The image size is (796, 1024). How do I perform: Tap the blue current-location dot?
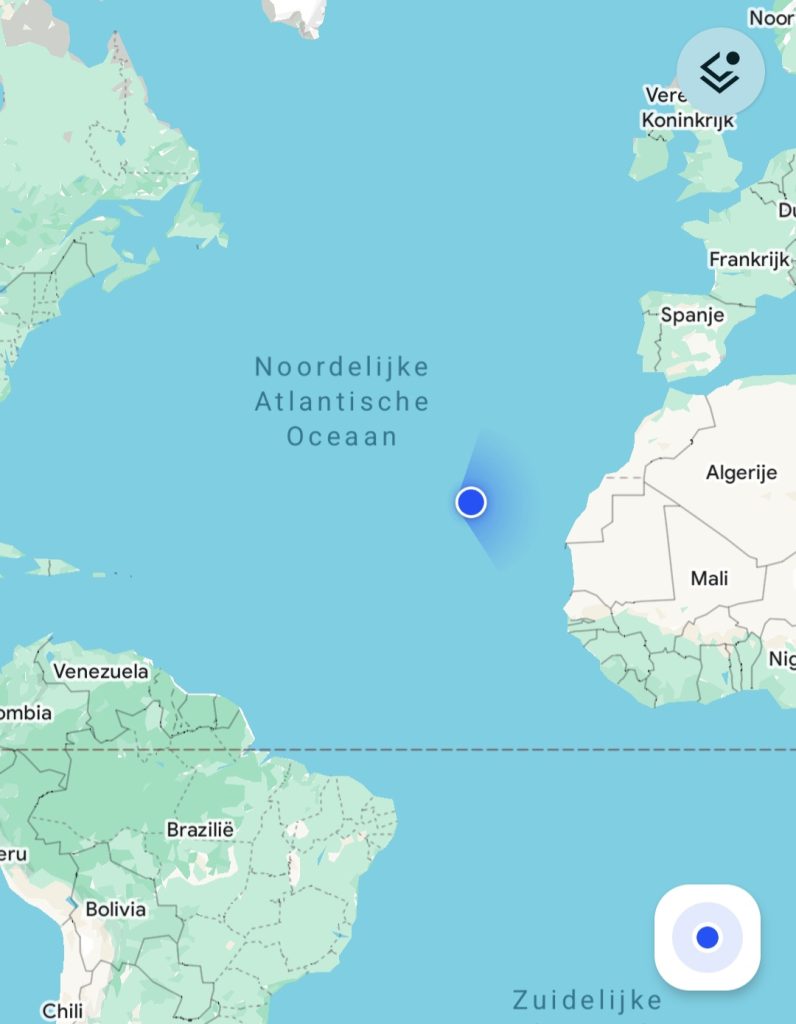[x=471, y=502]
